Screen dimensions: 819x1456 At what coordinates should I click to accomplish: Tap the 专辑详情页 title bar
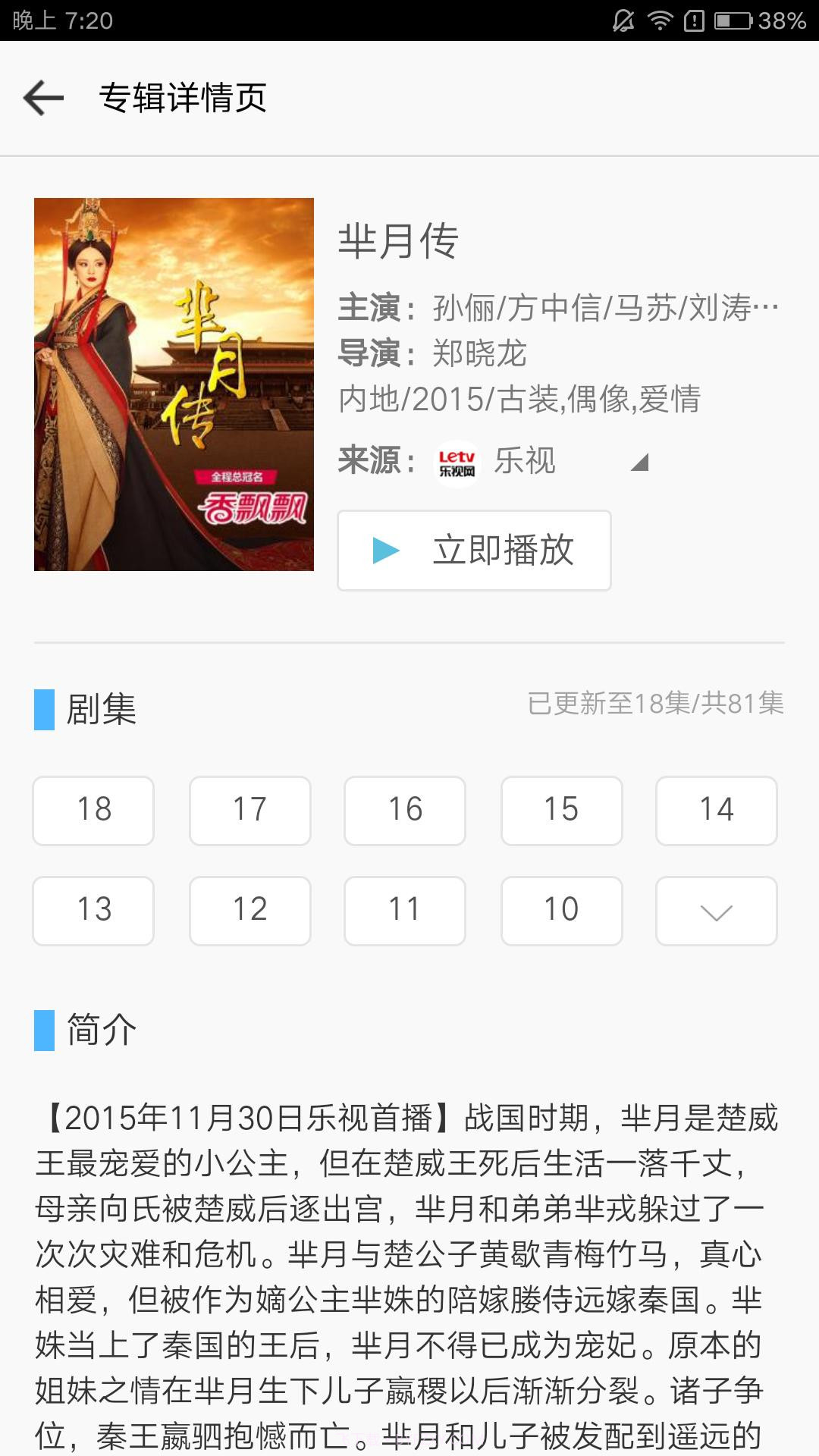(x=184, y=98)
